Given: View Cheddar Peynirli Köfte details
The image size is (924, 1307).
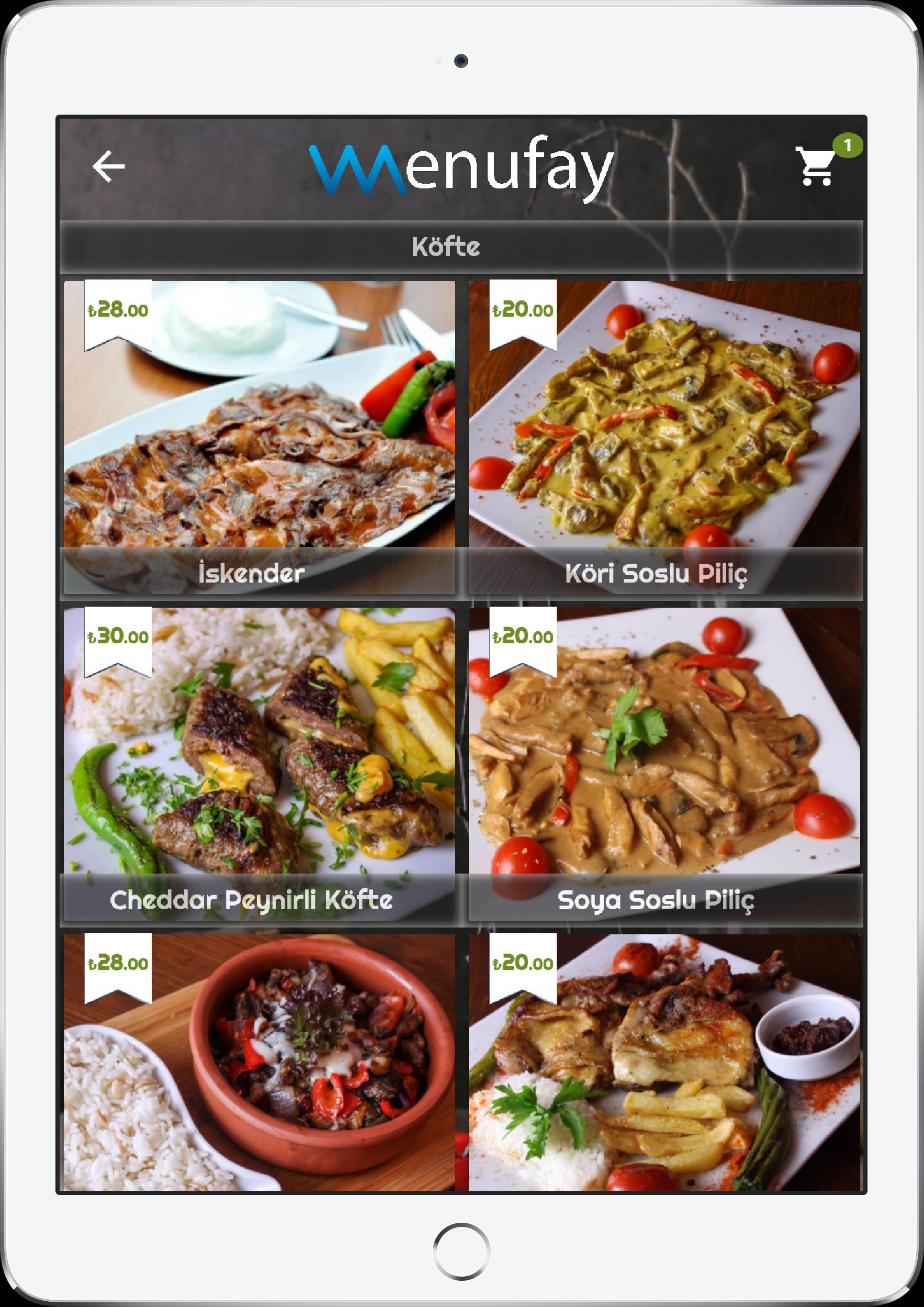Looking at the screenshot, I should [259, 763].
